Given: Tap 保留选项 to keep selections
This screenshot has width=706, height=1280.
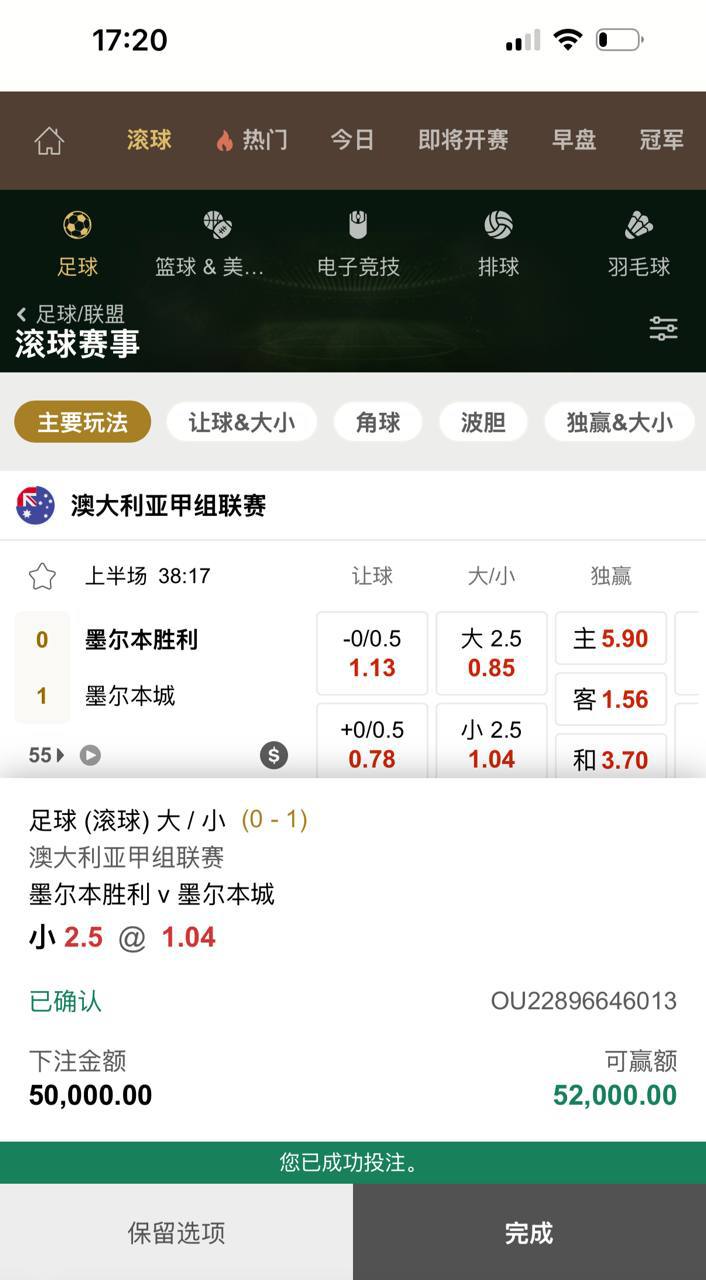Looking at the screenshot, I should point(176,1232).
